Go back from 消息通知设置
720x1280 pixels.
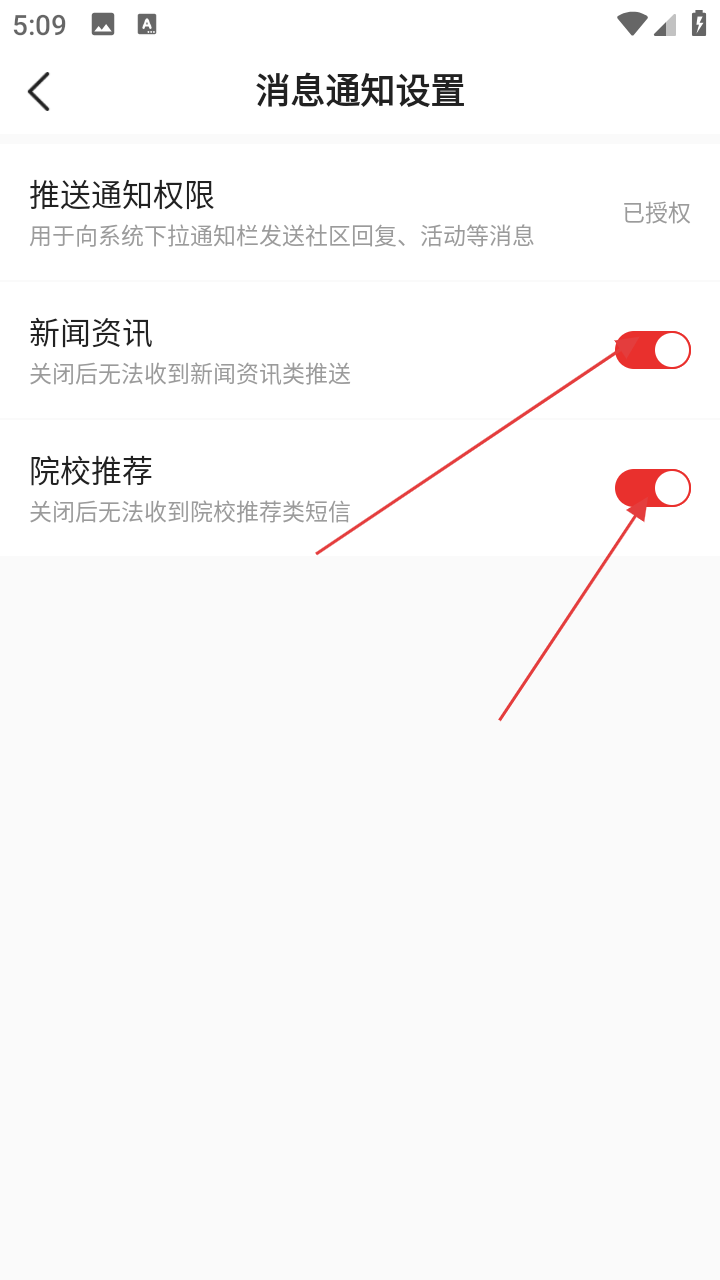38,92
